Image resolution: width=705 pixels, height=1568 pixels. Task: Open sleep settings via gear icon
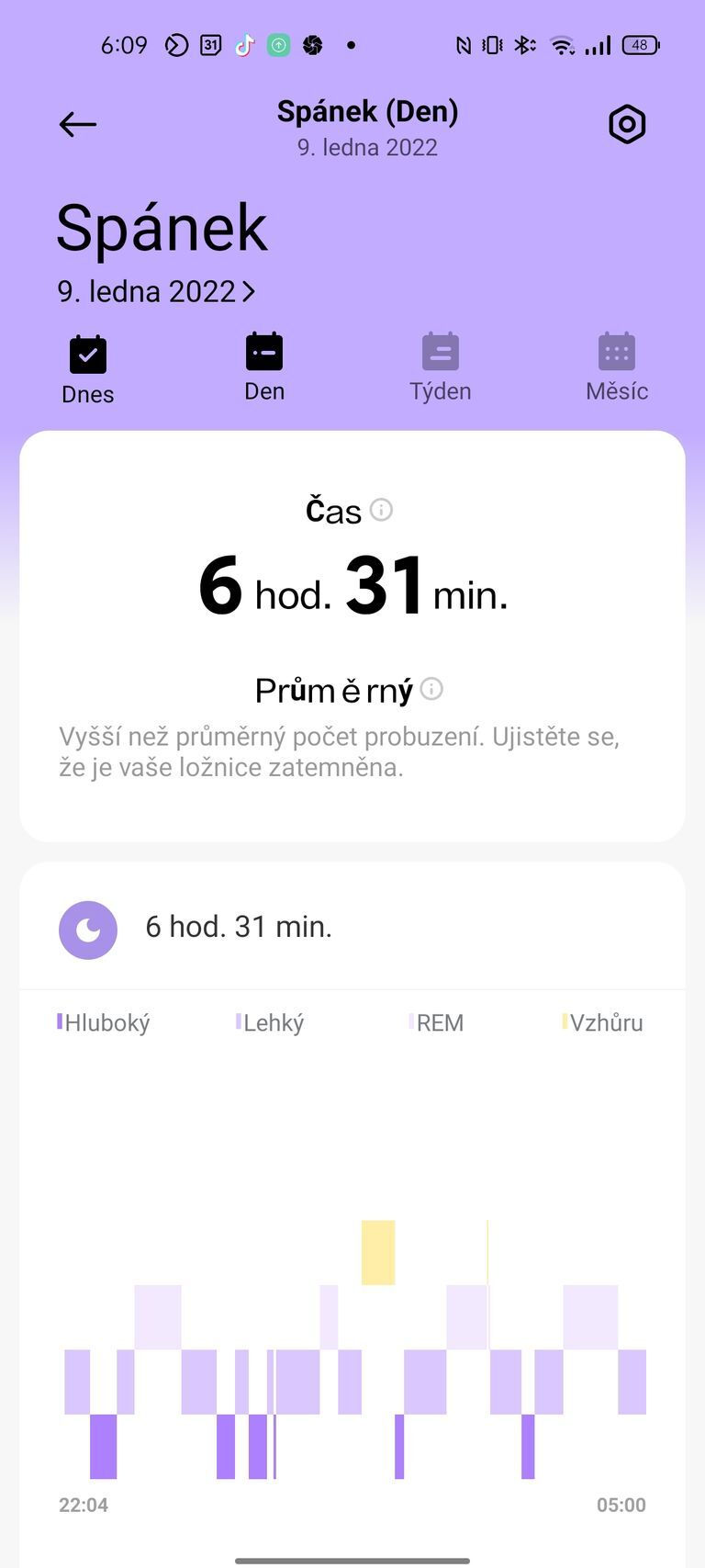(x=627, y=124)
